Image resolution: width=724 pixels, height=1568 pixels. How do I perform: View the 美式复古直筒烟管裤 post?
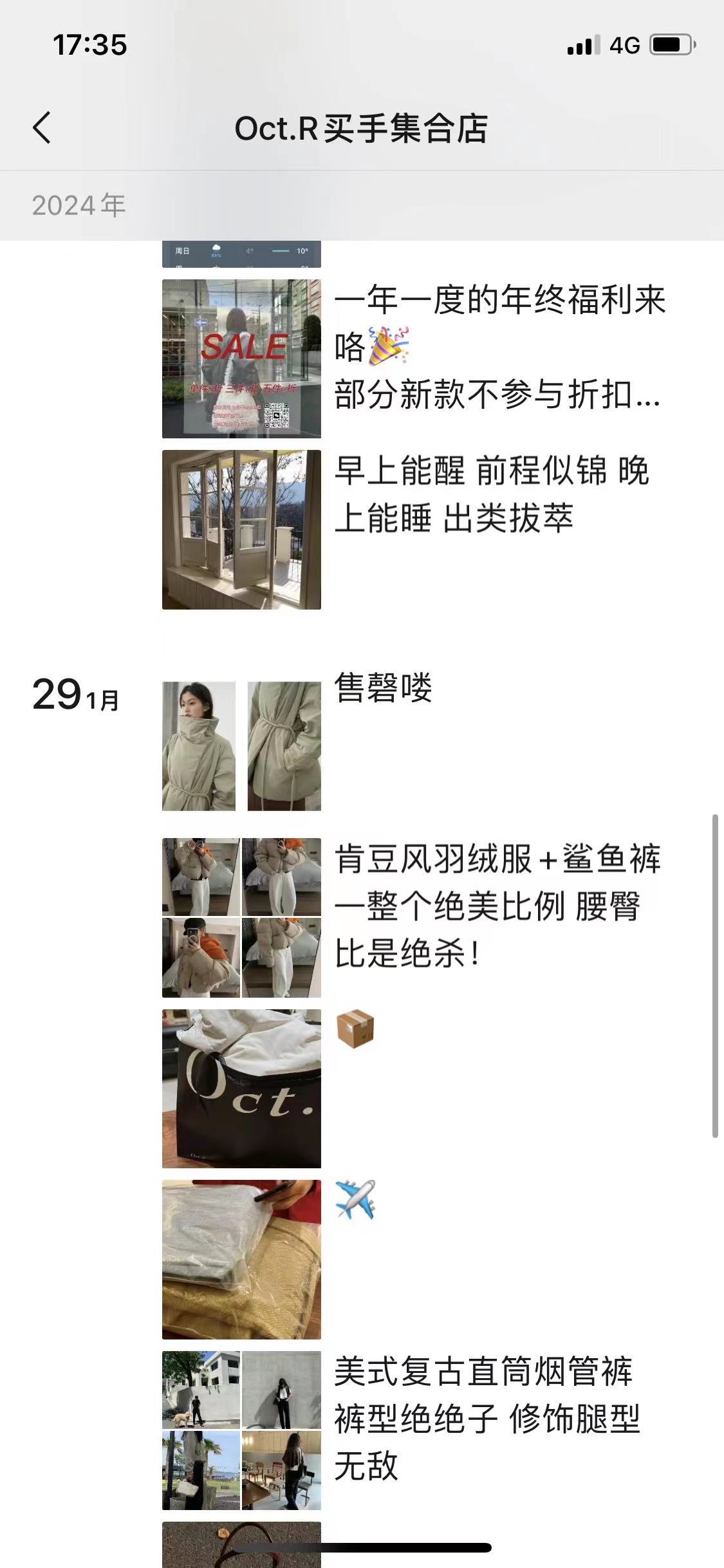tap(415, 1430)
